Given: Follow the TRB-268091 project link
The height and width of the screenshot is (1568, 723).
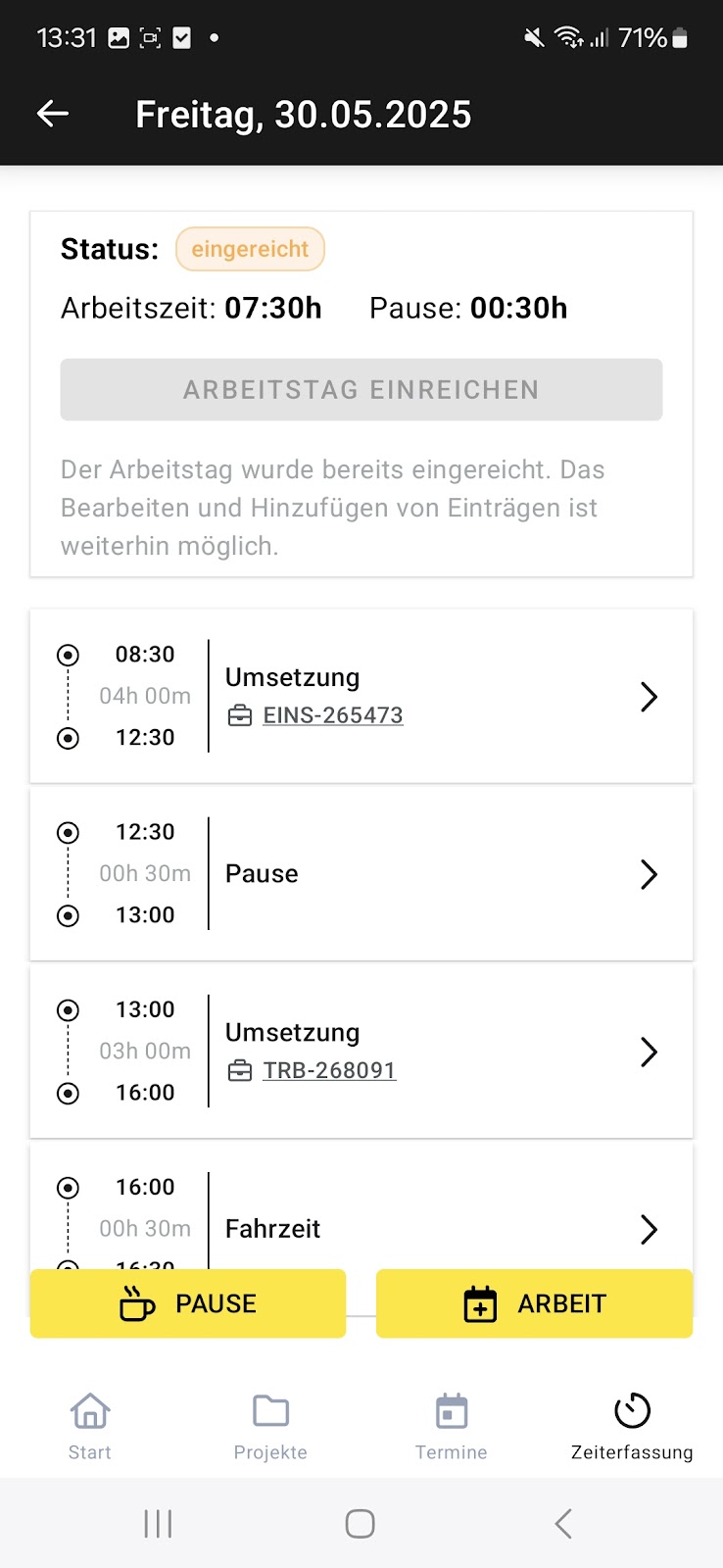Looking at the screenshot, I should pos(329,1070).
